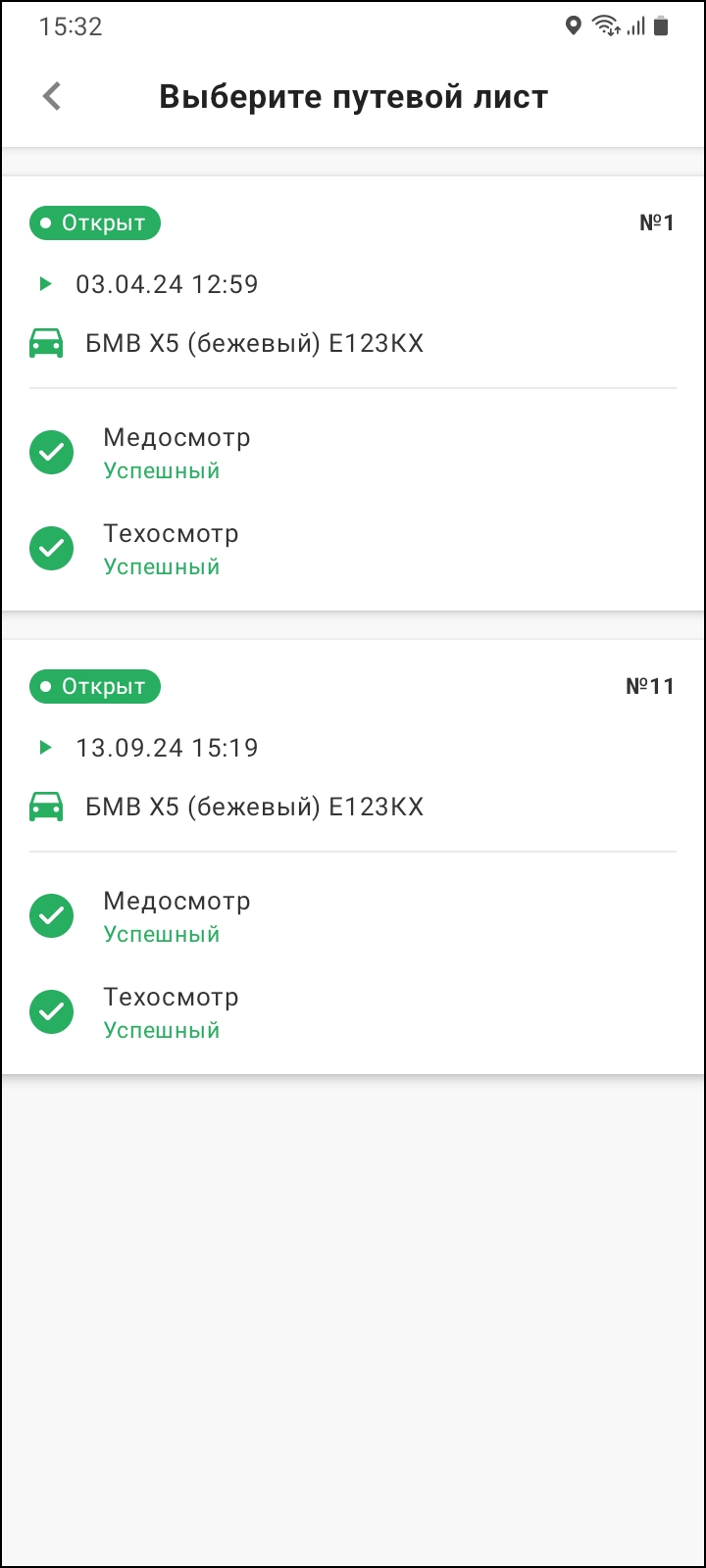Select waybill №1 dated 03.04.24
This screenshot has width=706, height=1568.
[x=353, y=392]
